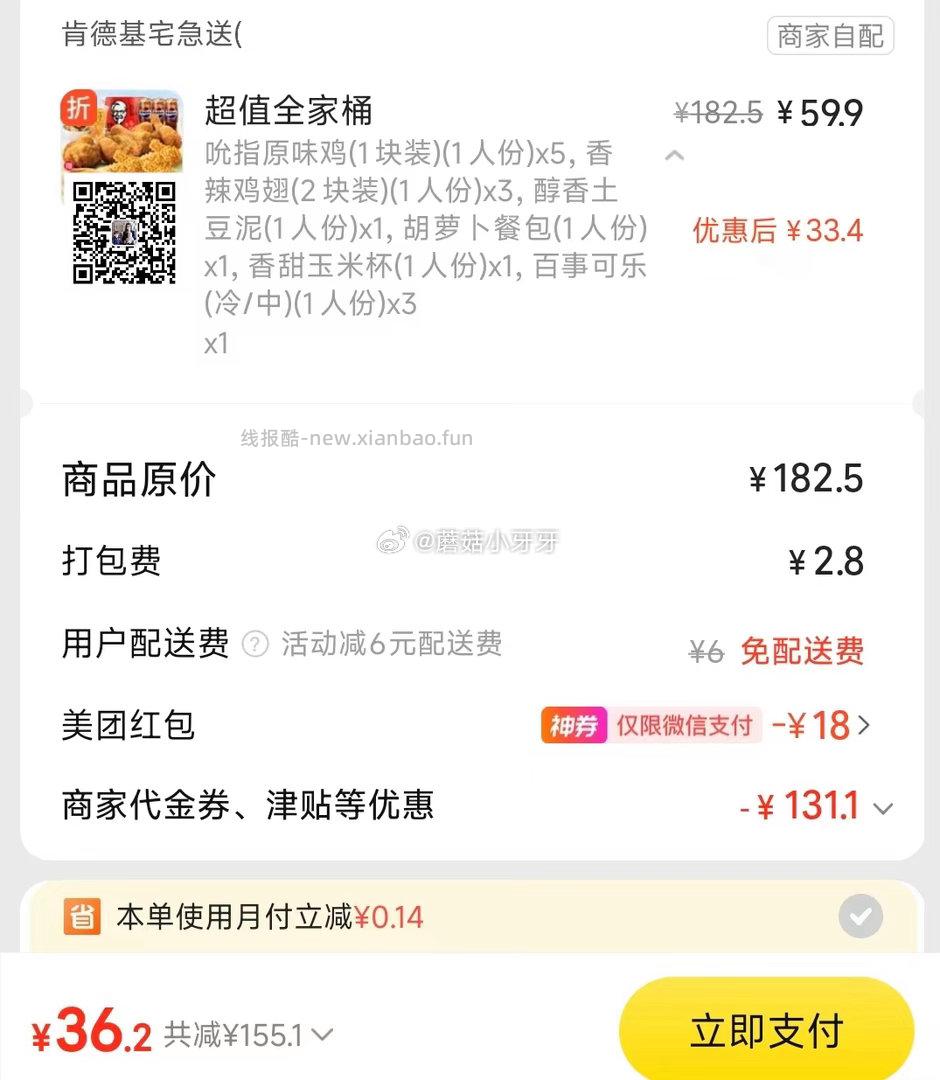Screen dimensions: 940x1080
Task: Collapse the 超值全家桶 item details
Action: point(675,156)
